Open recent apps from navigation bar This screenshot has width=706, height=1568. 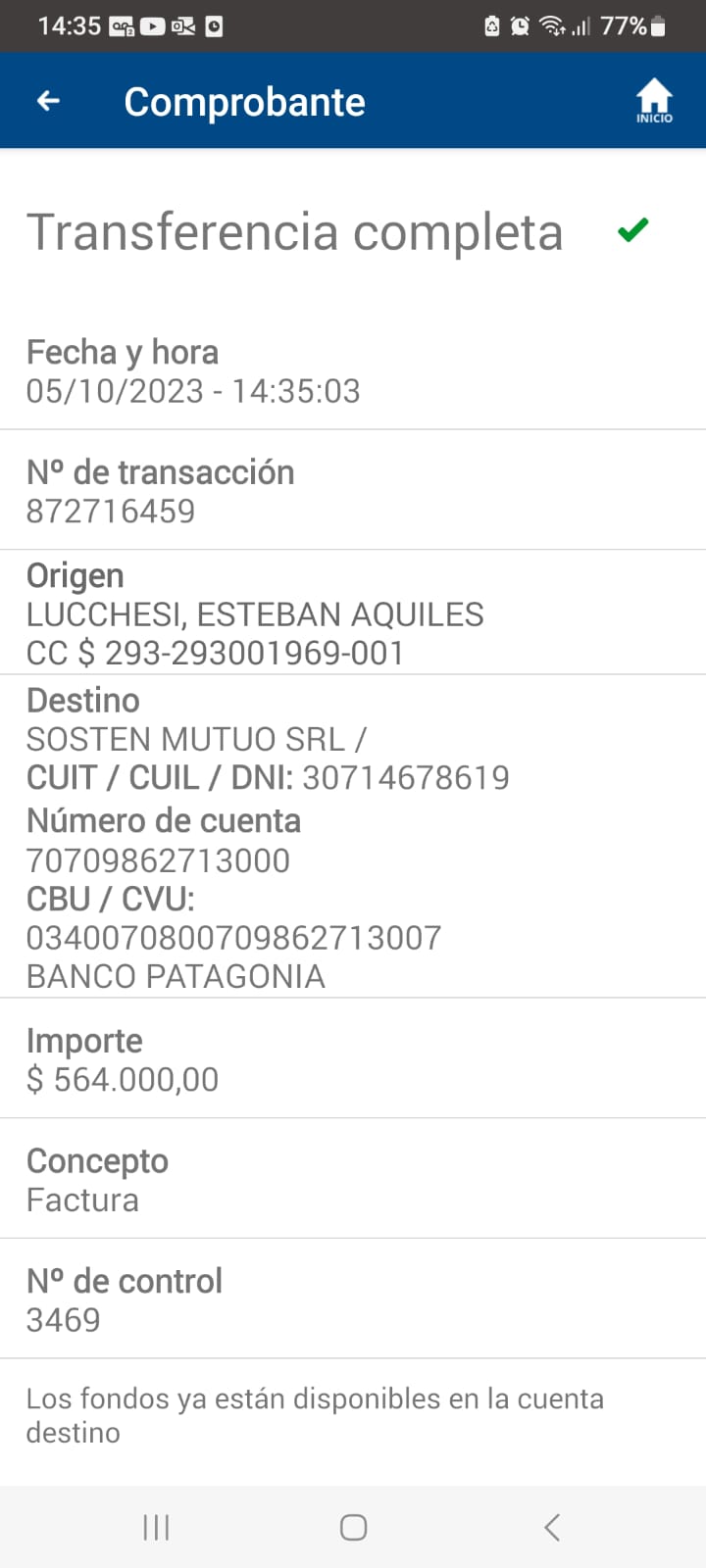pyautogui.click(x=156, y=1527)
